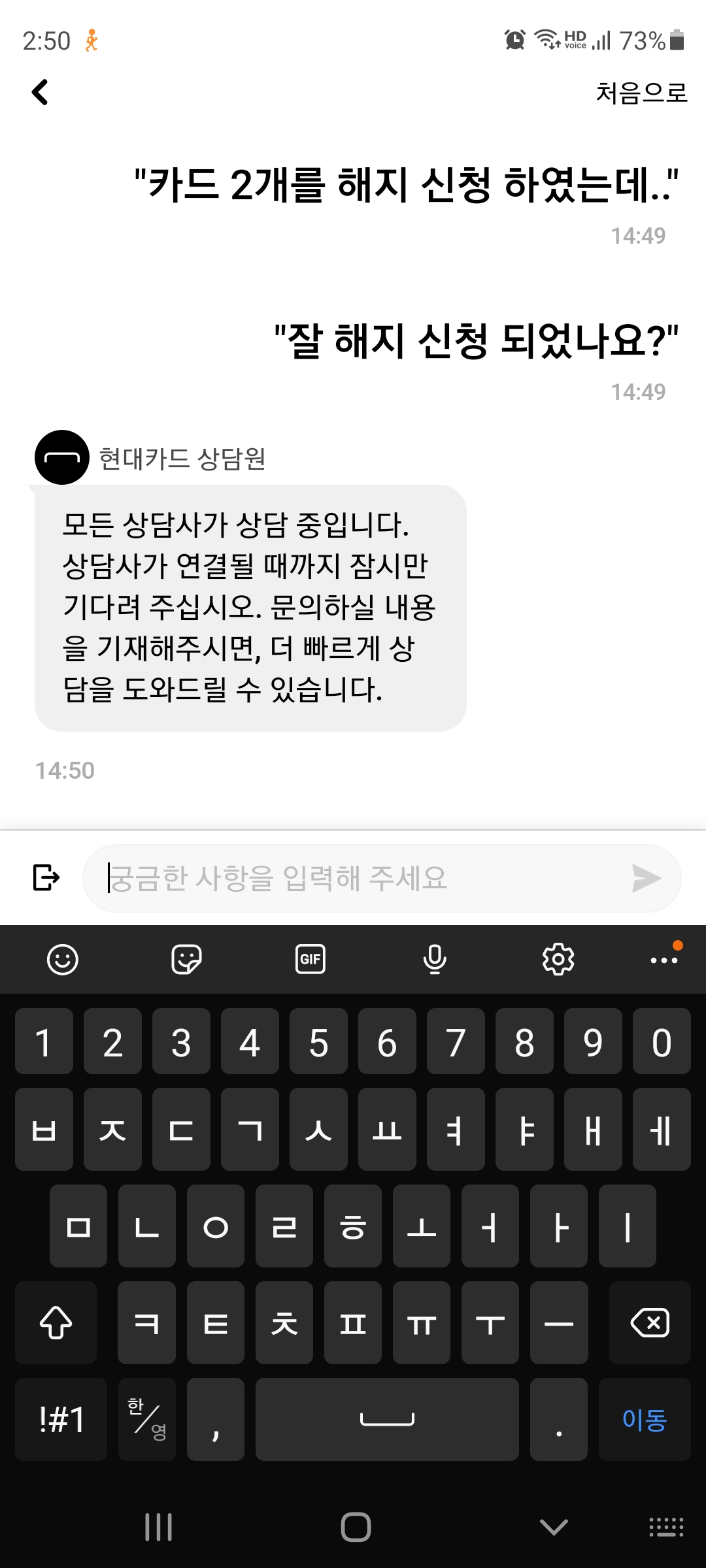Switch keyboard language with 한/영 key
The image size is (706, 1568).
(147, 1419)
